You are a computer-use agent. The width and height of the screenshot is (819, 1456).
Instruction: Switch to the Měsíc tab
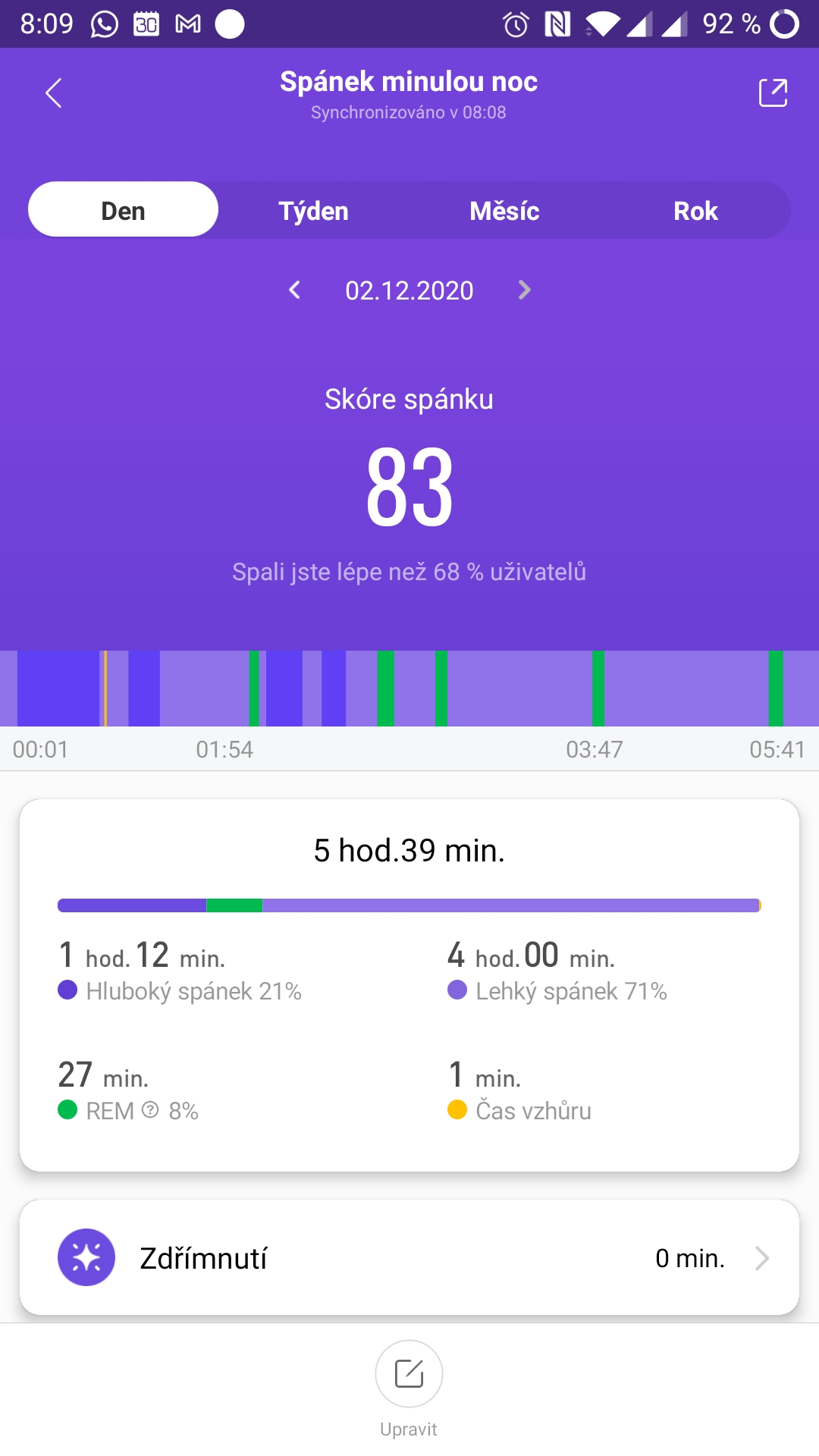[504, 210]
